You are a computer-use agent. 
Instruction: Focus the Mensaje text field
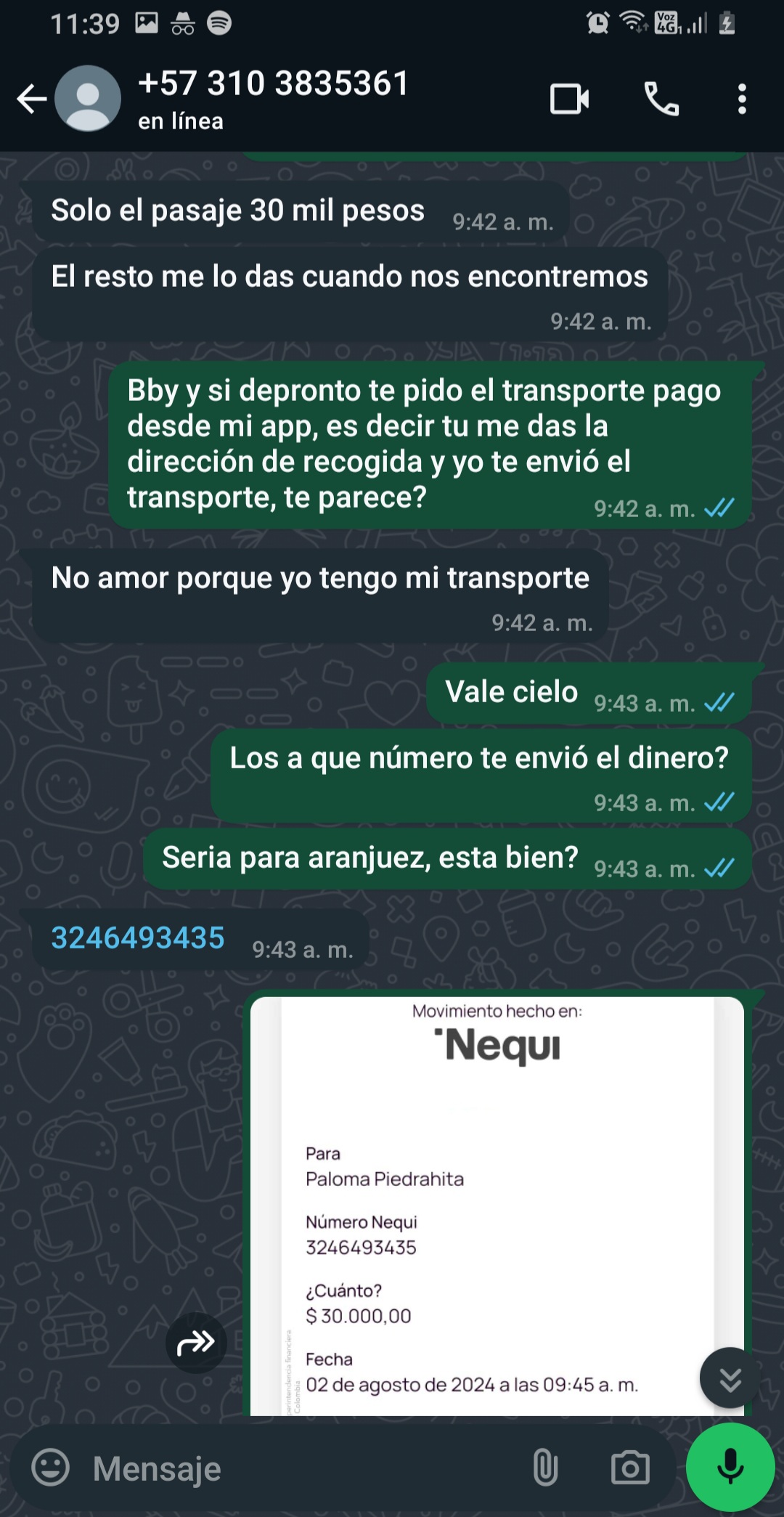(305, 1468)
